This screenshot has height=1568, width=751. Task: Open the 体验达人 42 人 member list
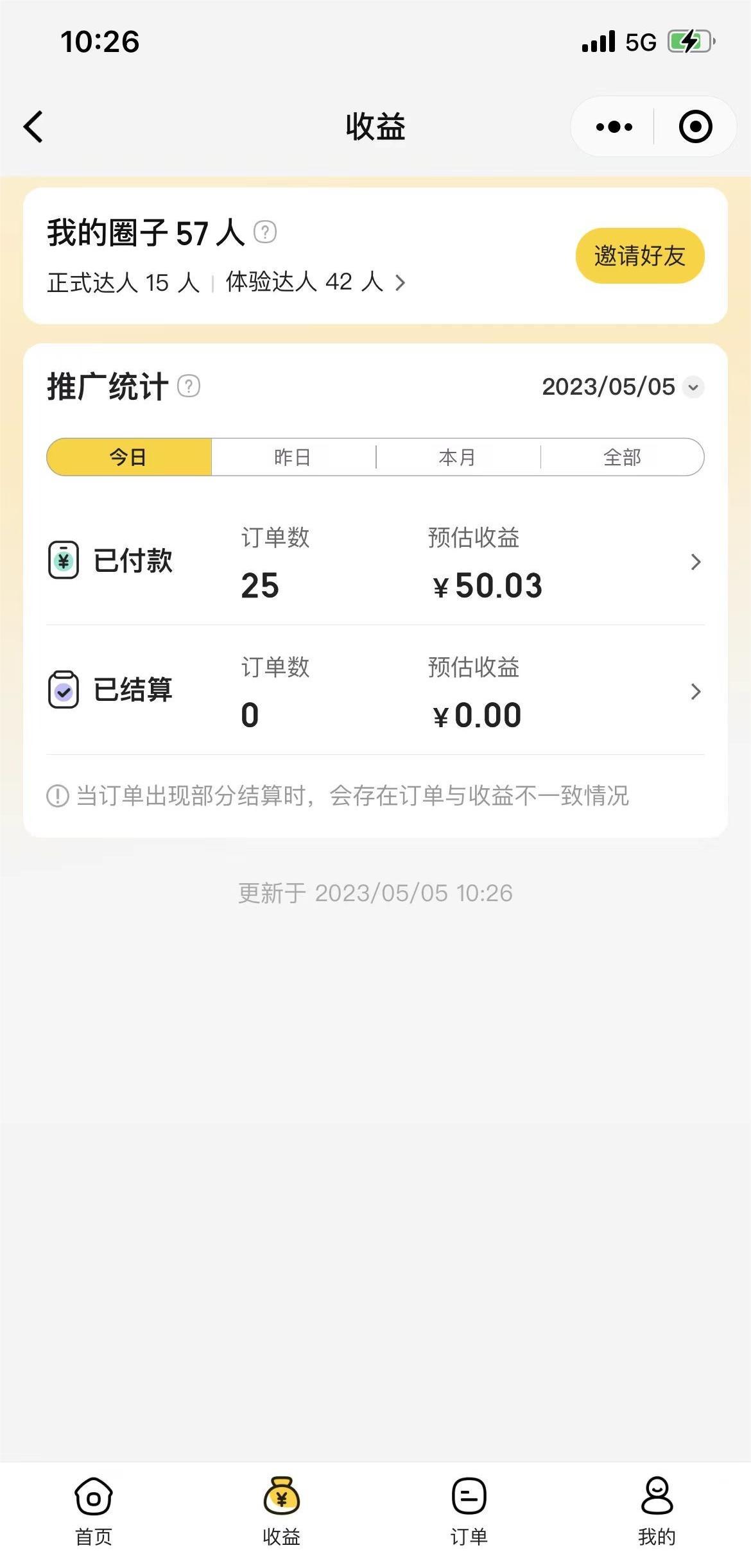315,282
